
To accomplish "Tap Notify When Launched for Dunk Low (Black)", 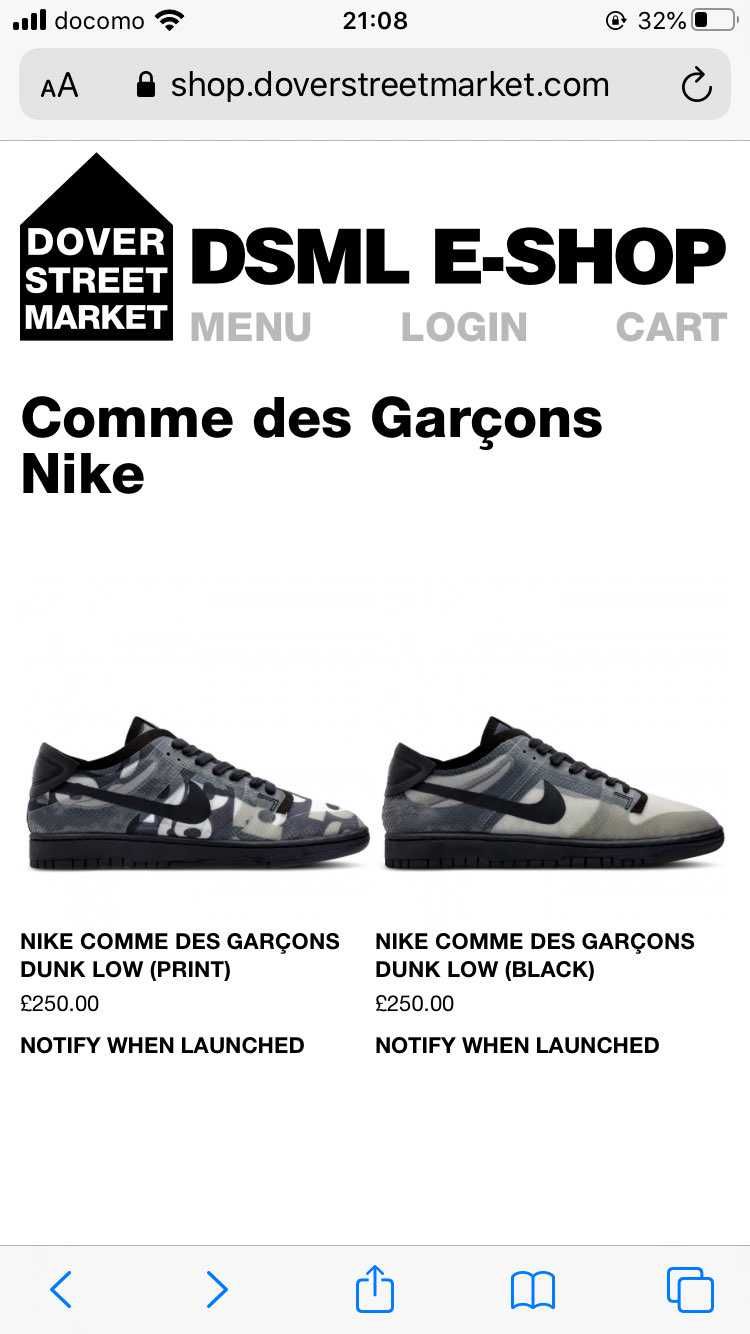I will (x=517, y=1045).
